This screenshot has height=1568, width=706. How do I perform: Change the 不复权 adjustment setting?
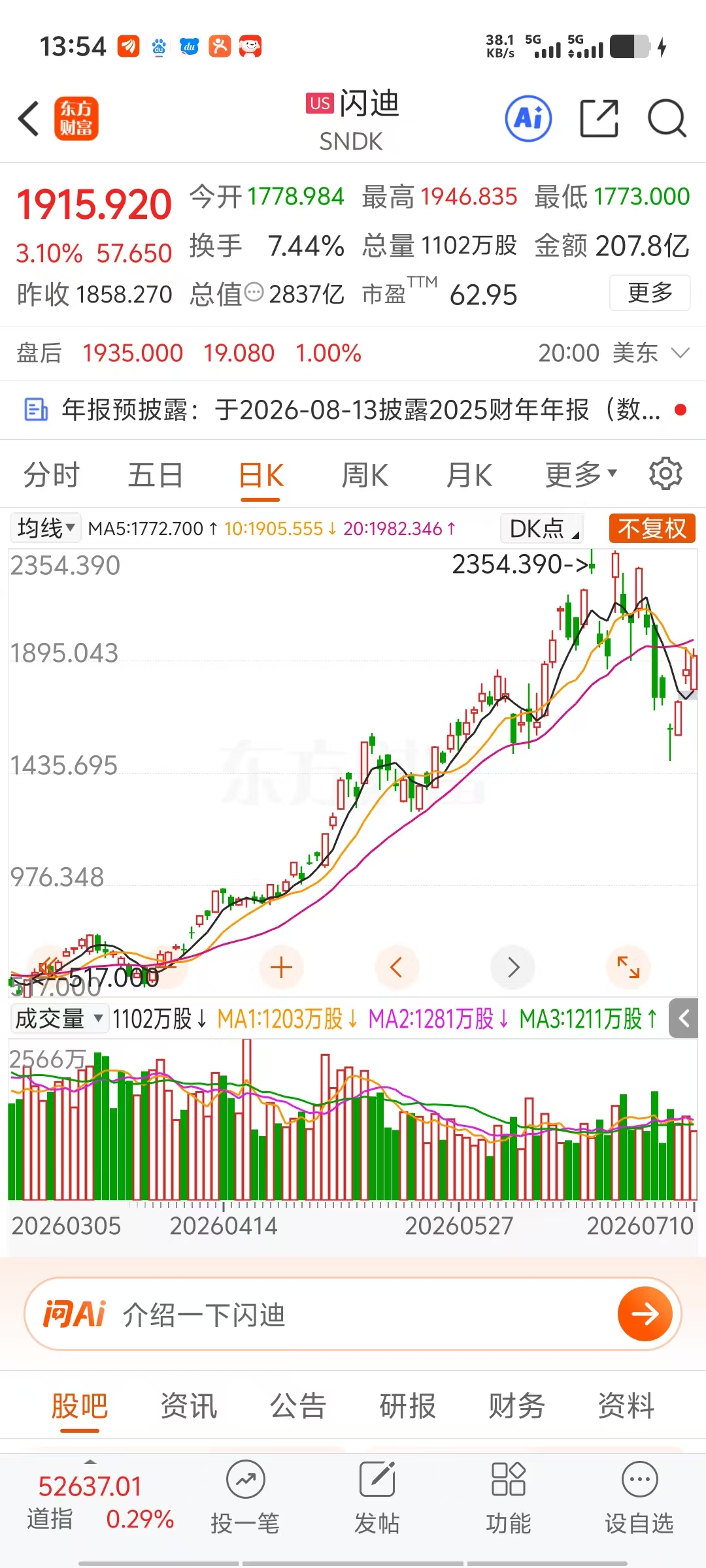pos(652,528)
